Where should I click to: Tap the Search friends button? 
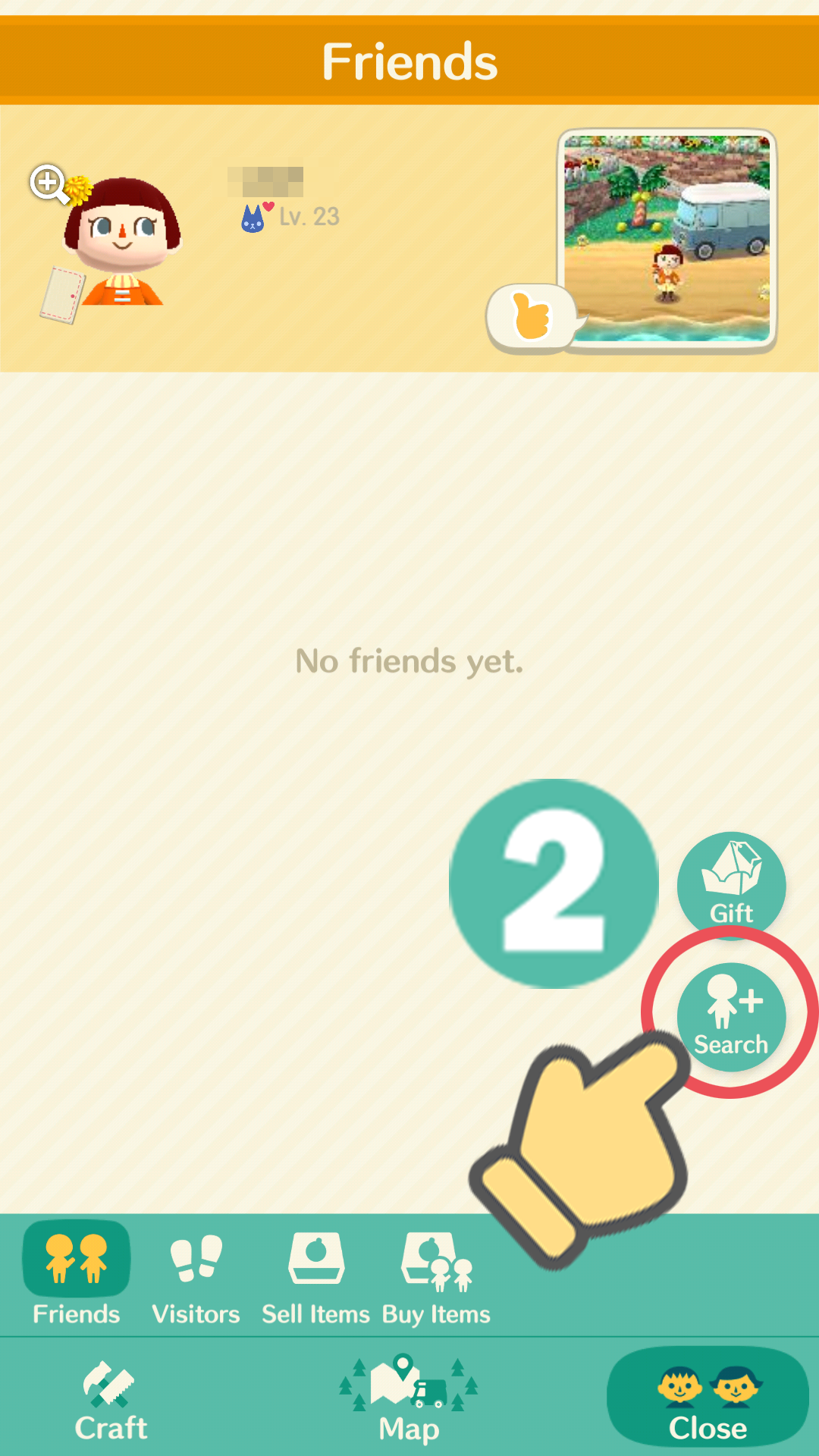click(x=731, y=1016)
